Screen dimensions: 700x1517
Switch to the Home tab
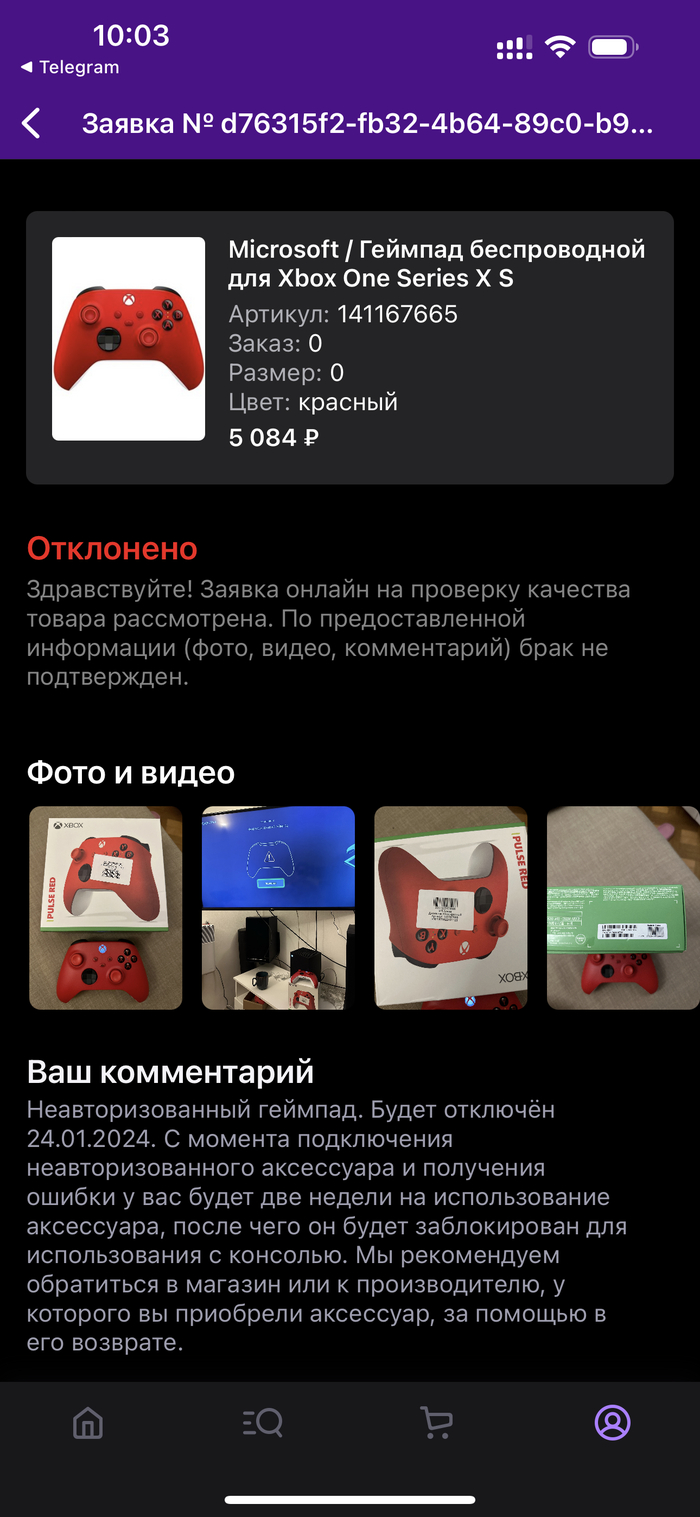[88, 1422]
